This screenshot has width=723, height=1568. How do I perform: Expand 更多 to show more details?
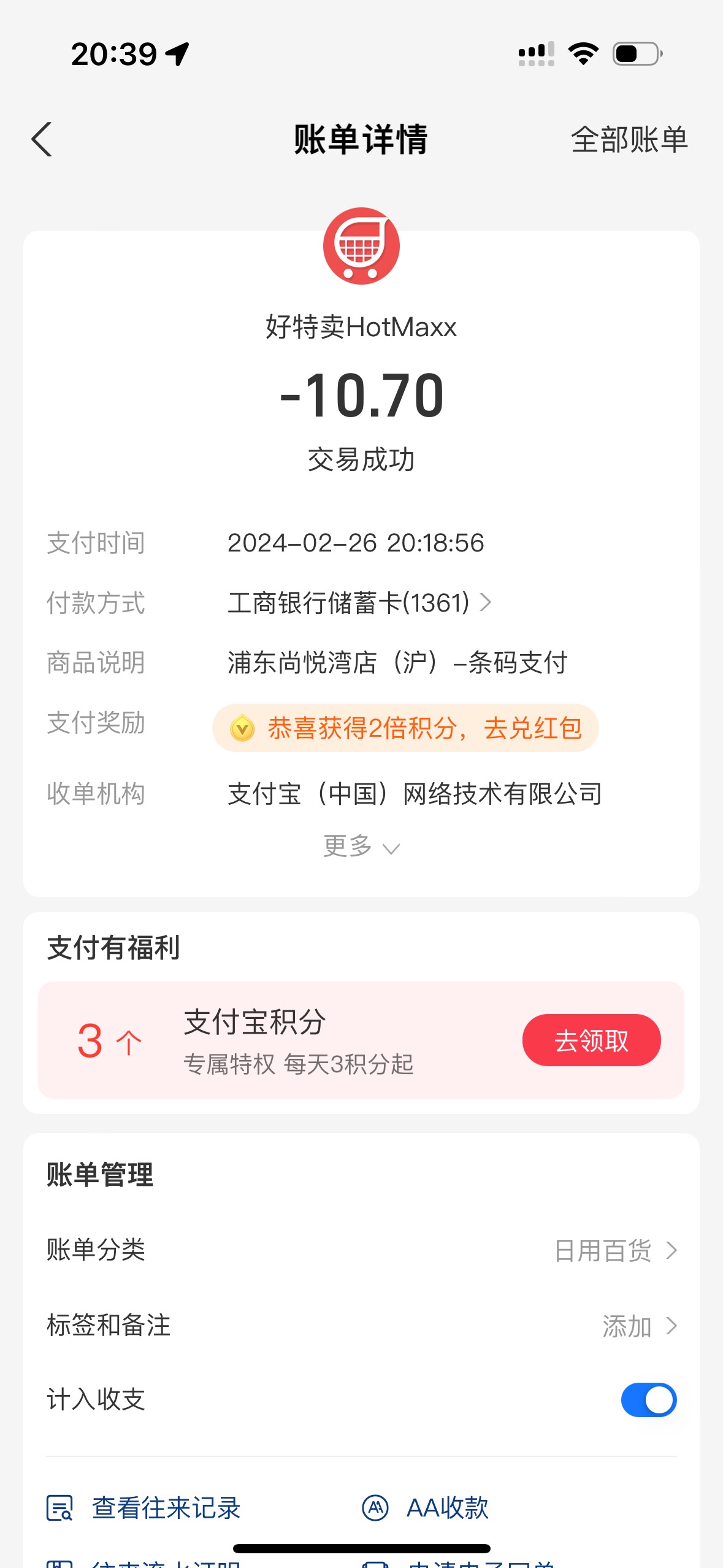pyautogui.click(x=361, y=846)
